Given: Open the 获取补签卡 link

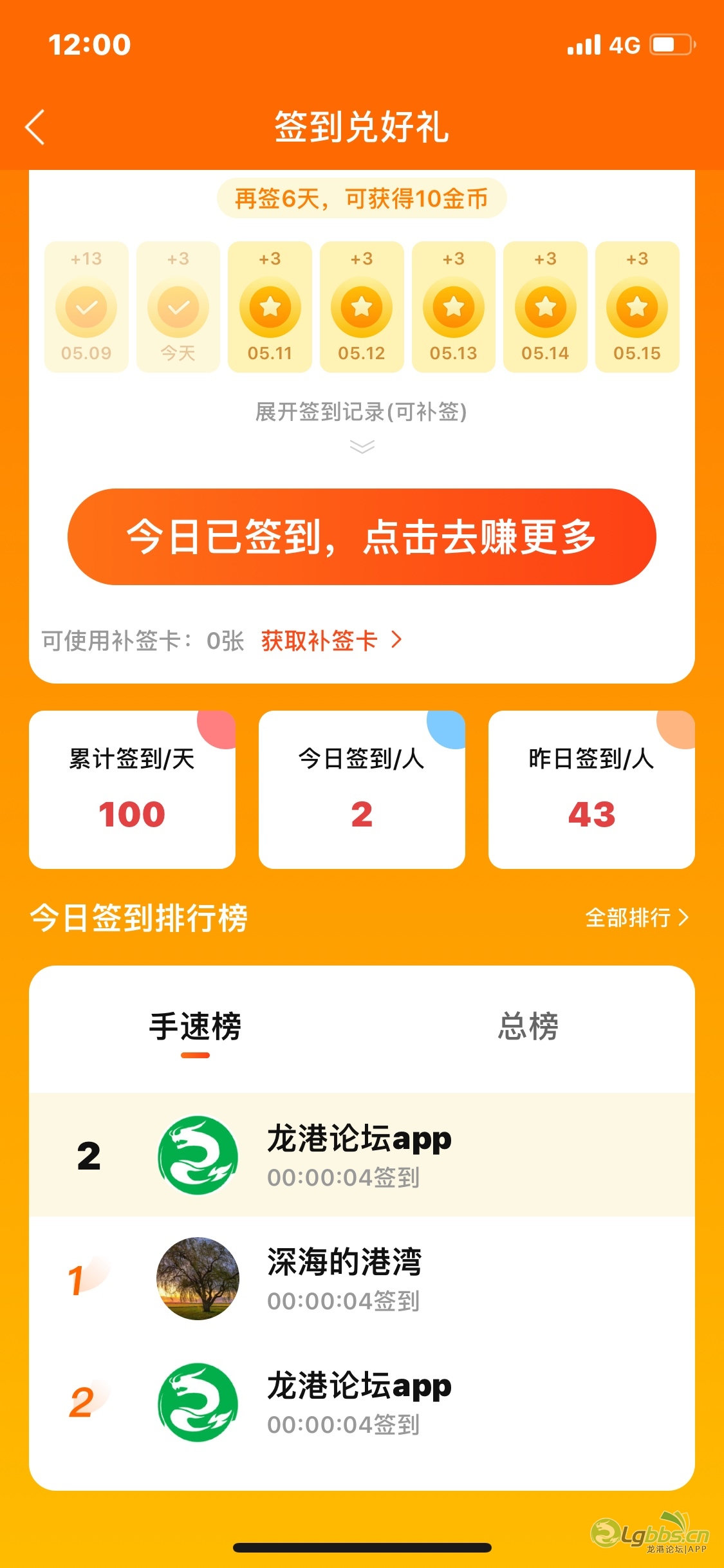Looking at the screenshot, I should click(x=331, y=640).
